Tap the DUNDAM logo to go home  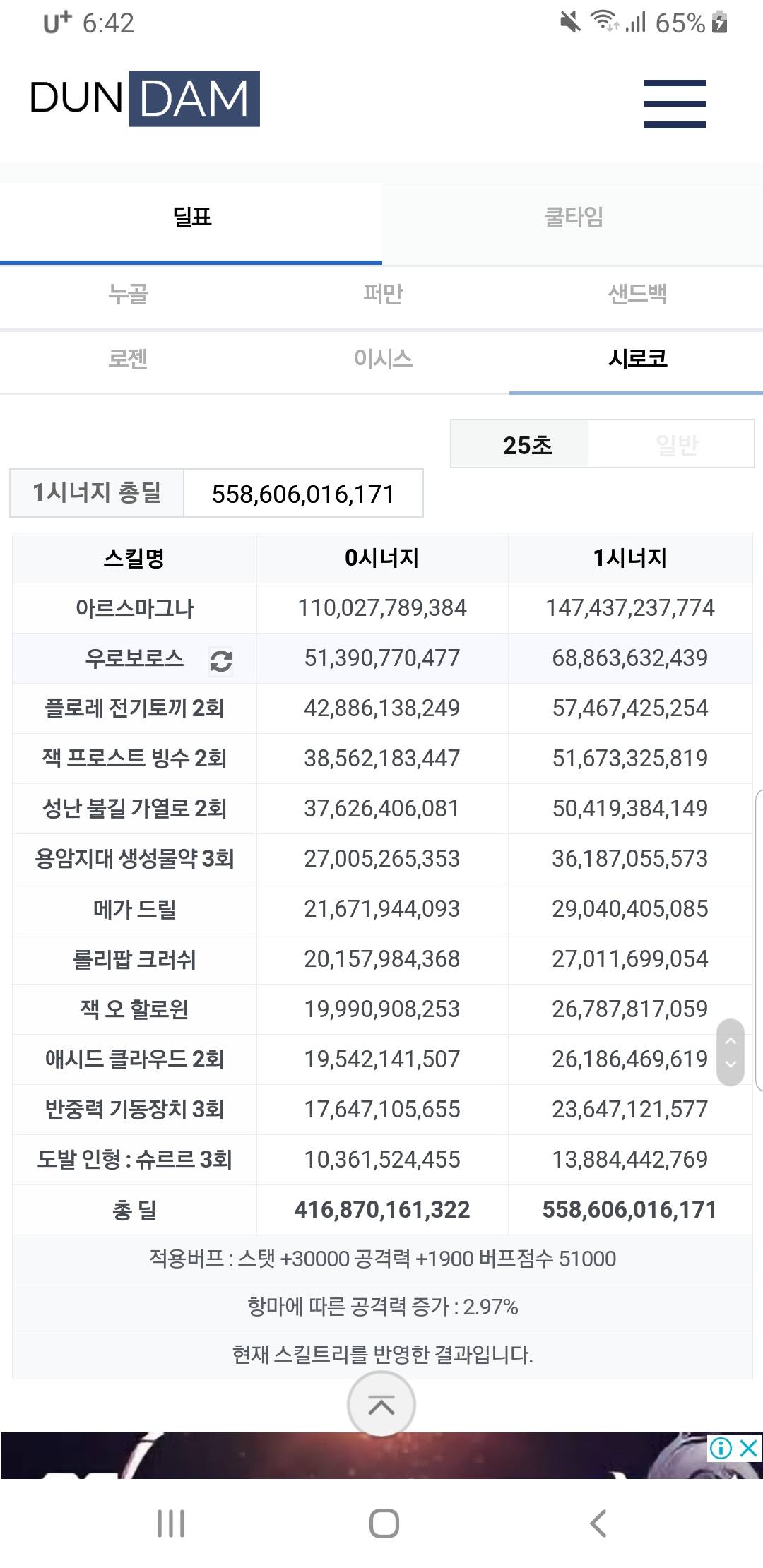point(145,98)
